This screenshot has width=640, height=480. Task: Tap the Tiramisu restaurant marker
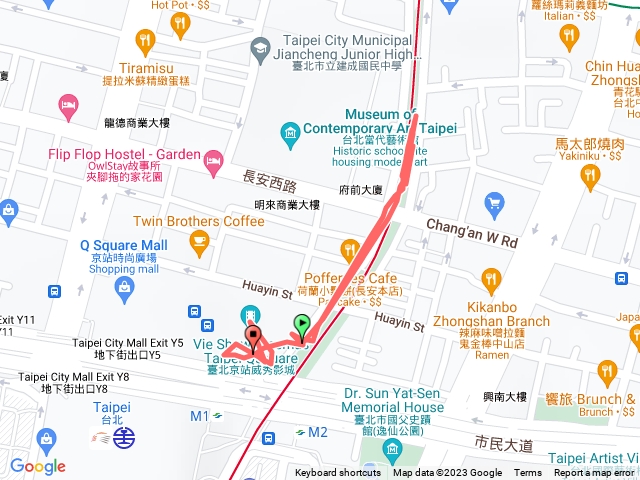point(146,42)
